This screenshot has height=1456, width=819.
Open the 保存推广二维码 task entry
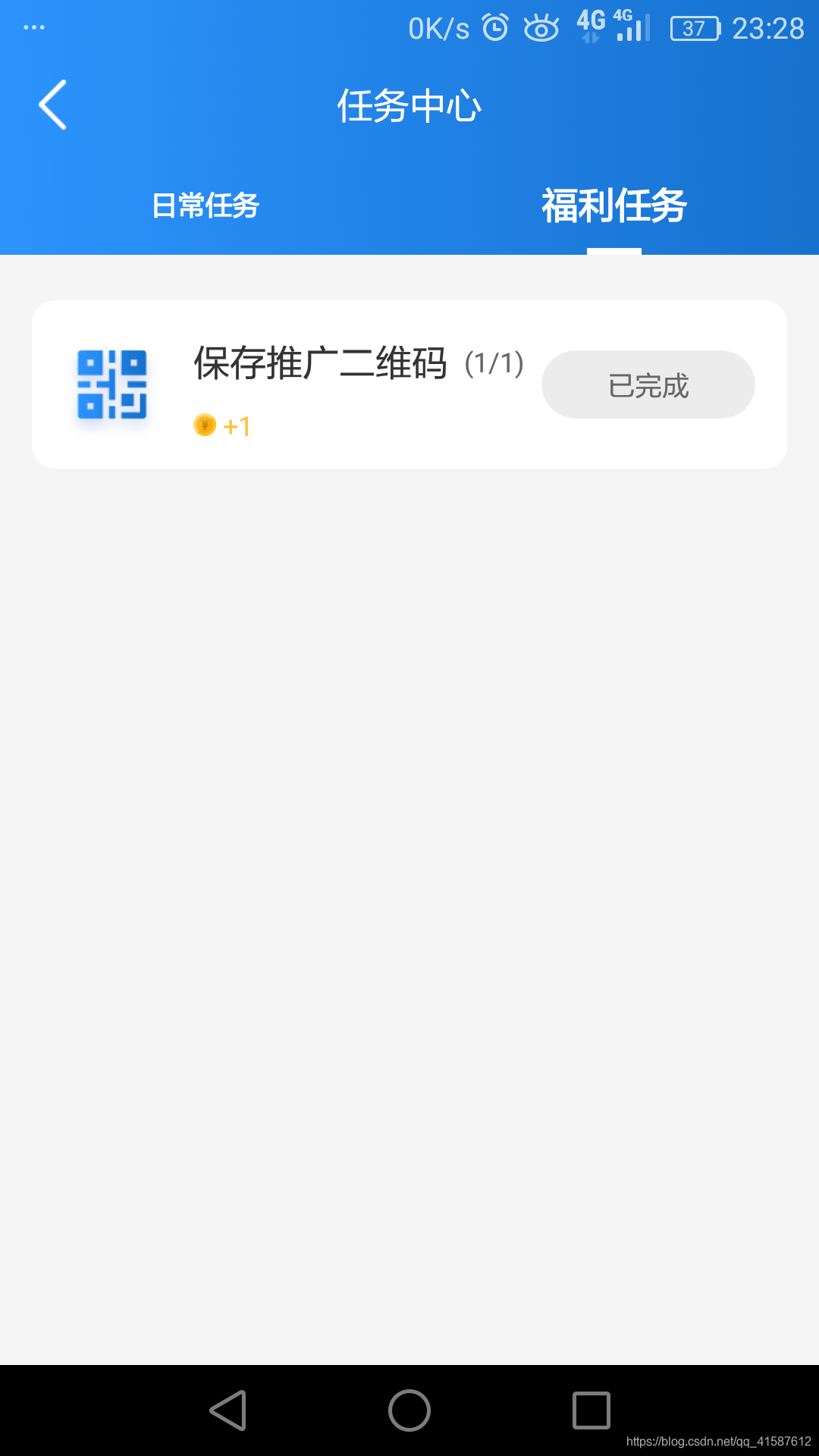[318, 365]
